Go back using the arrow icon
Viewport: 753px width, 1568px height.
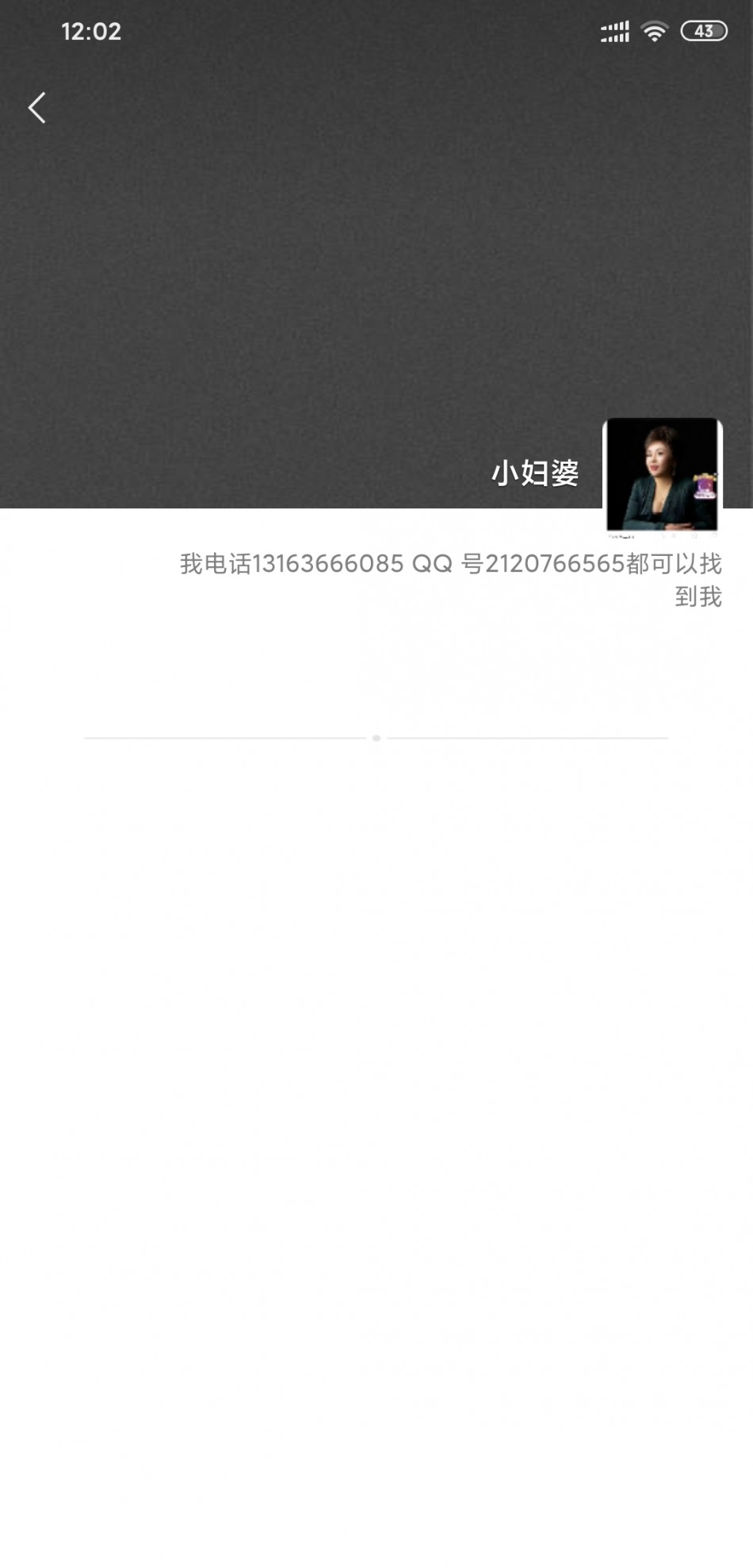coord(36,108)
